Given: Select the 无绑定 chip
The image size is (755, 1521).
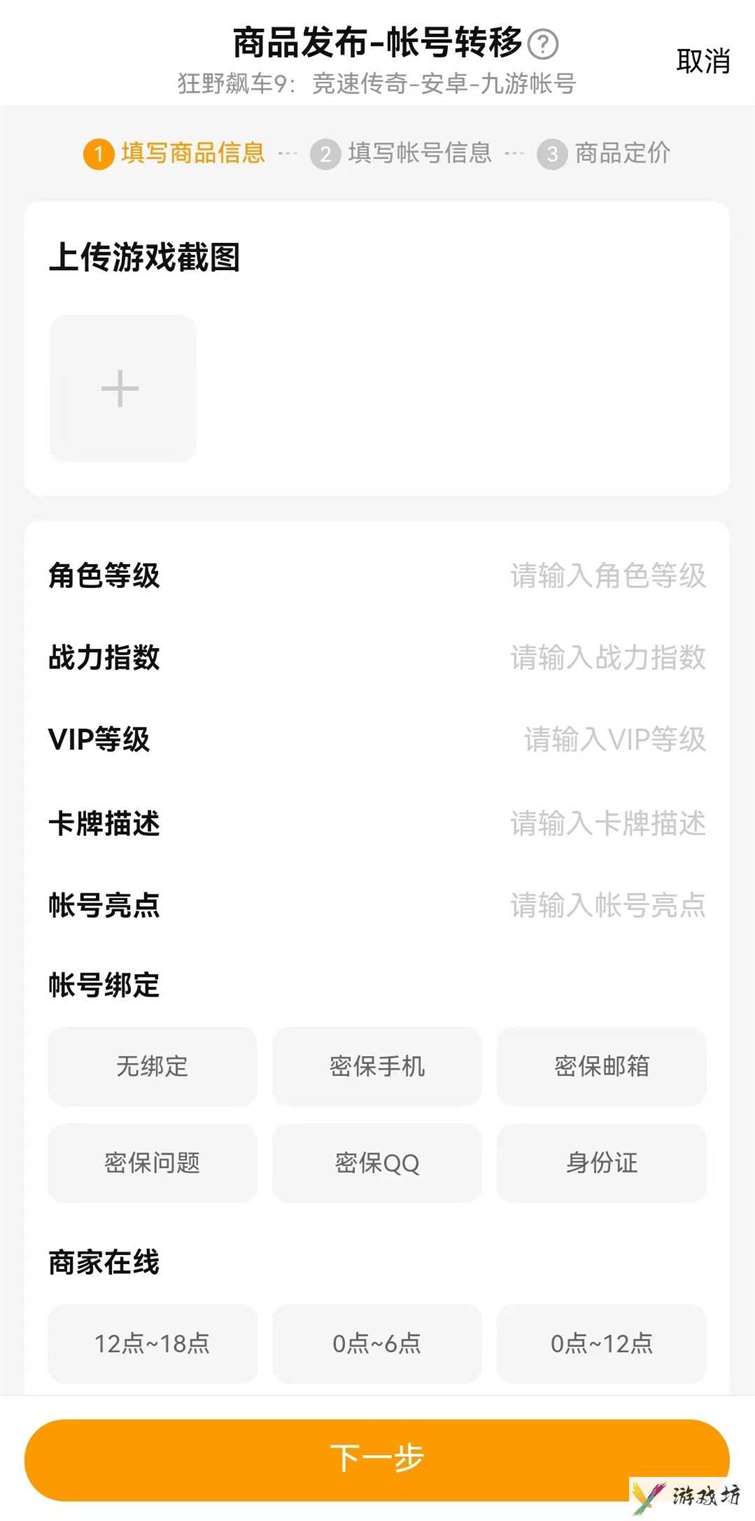Looking at the screenshot, I should tap(152, 1066).
